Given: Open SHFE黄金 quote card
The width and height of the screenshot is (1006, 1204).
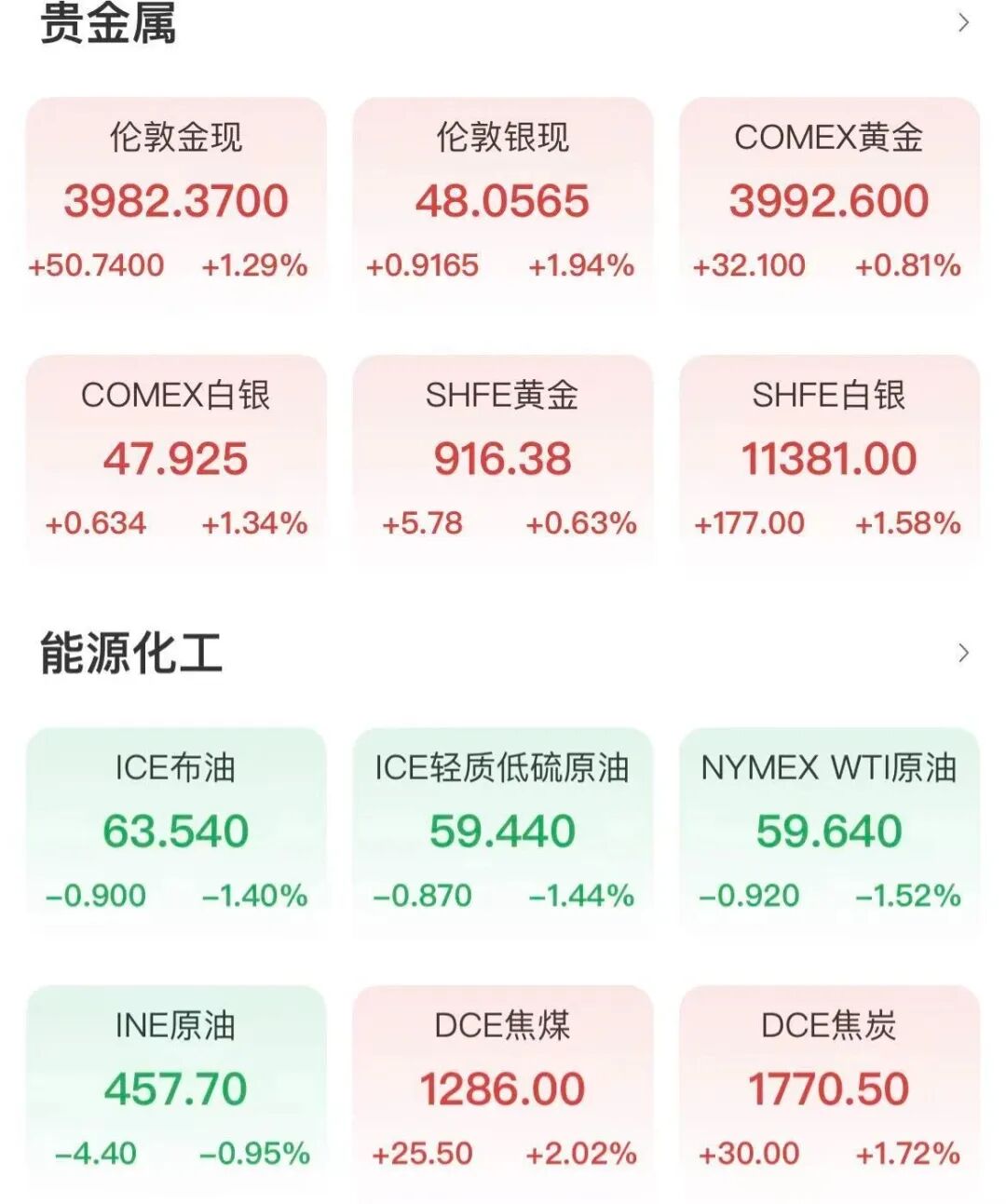Looking at the screenshot, I should [x=502, y=459].
